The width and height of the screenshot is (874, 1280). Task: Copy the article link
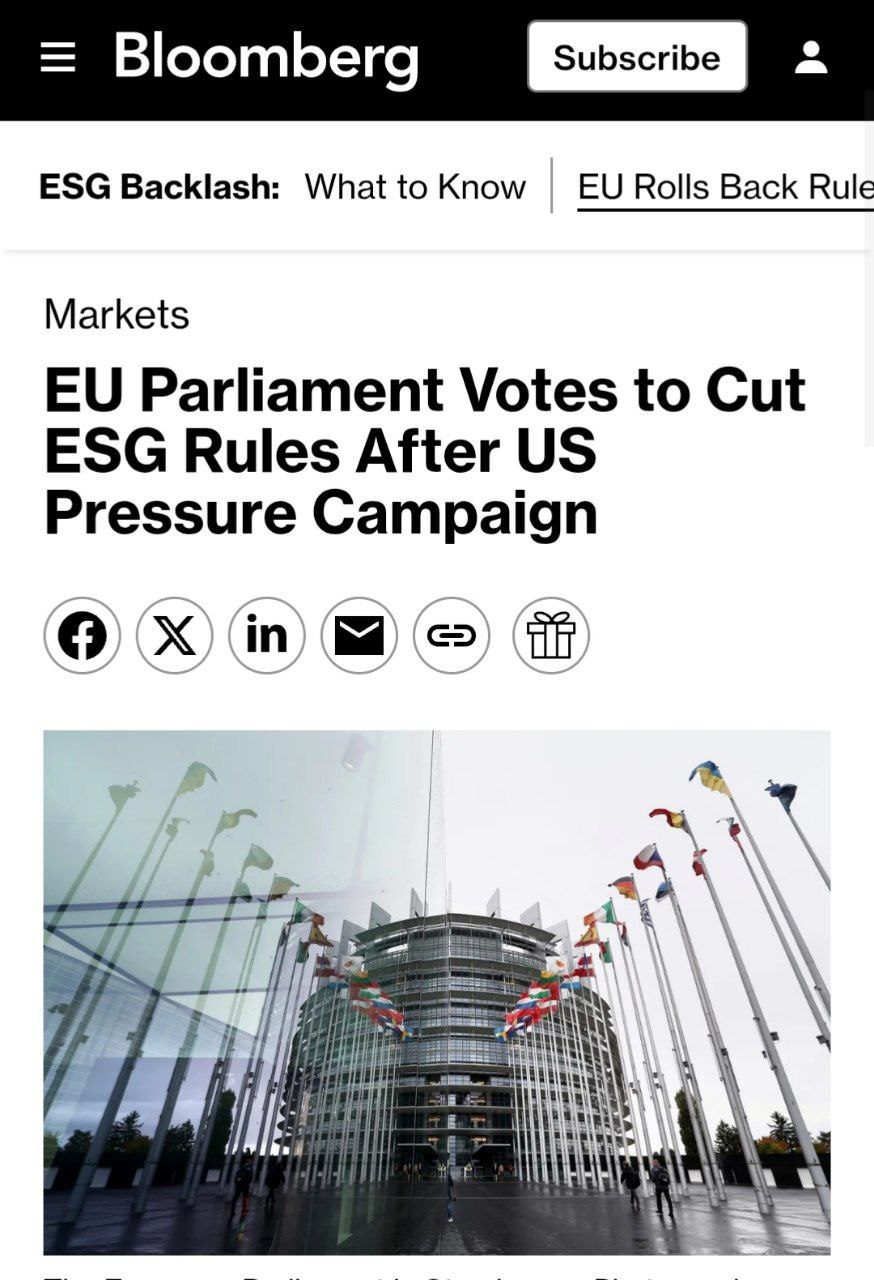[452, 636]
